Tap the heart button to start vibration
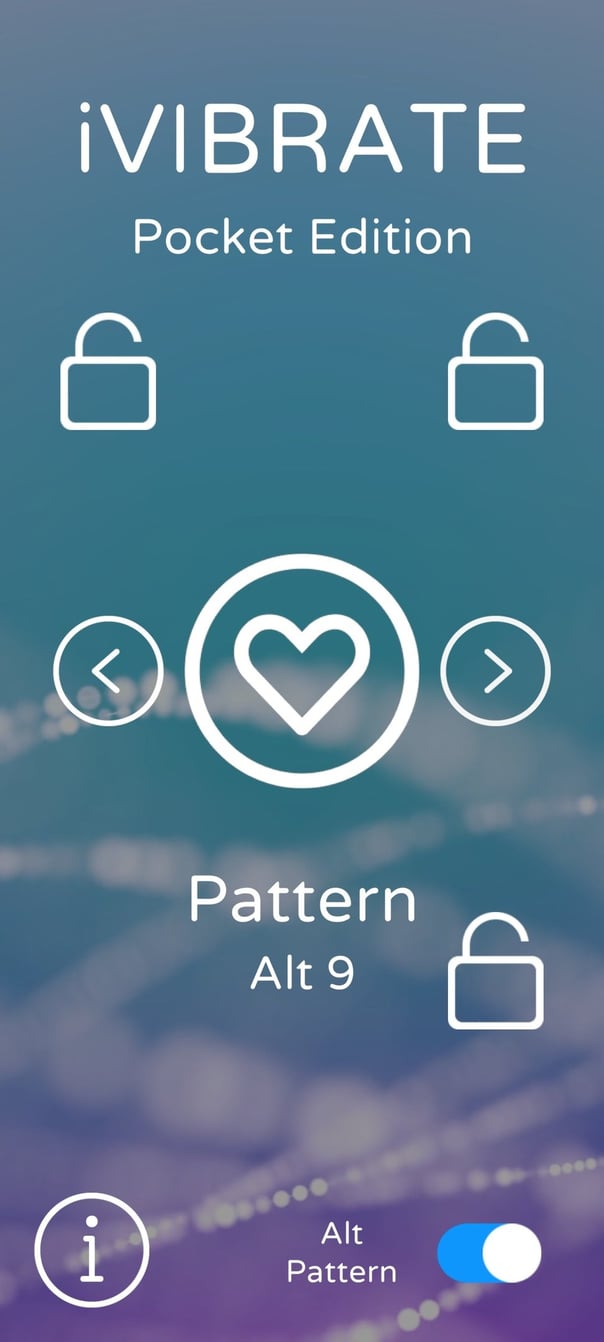604x1342 pixels. click(302, 671)
